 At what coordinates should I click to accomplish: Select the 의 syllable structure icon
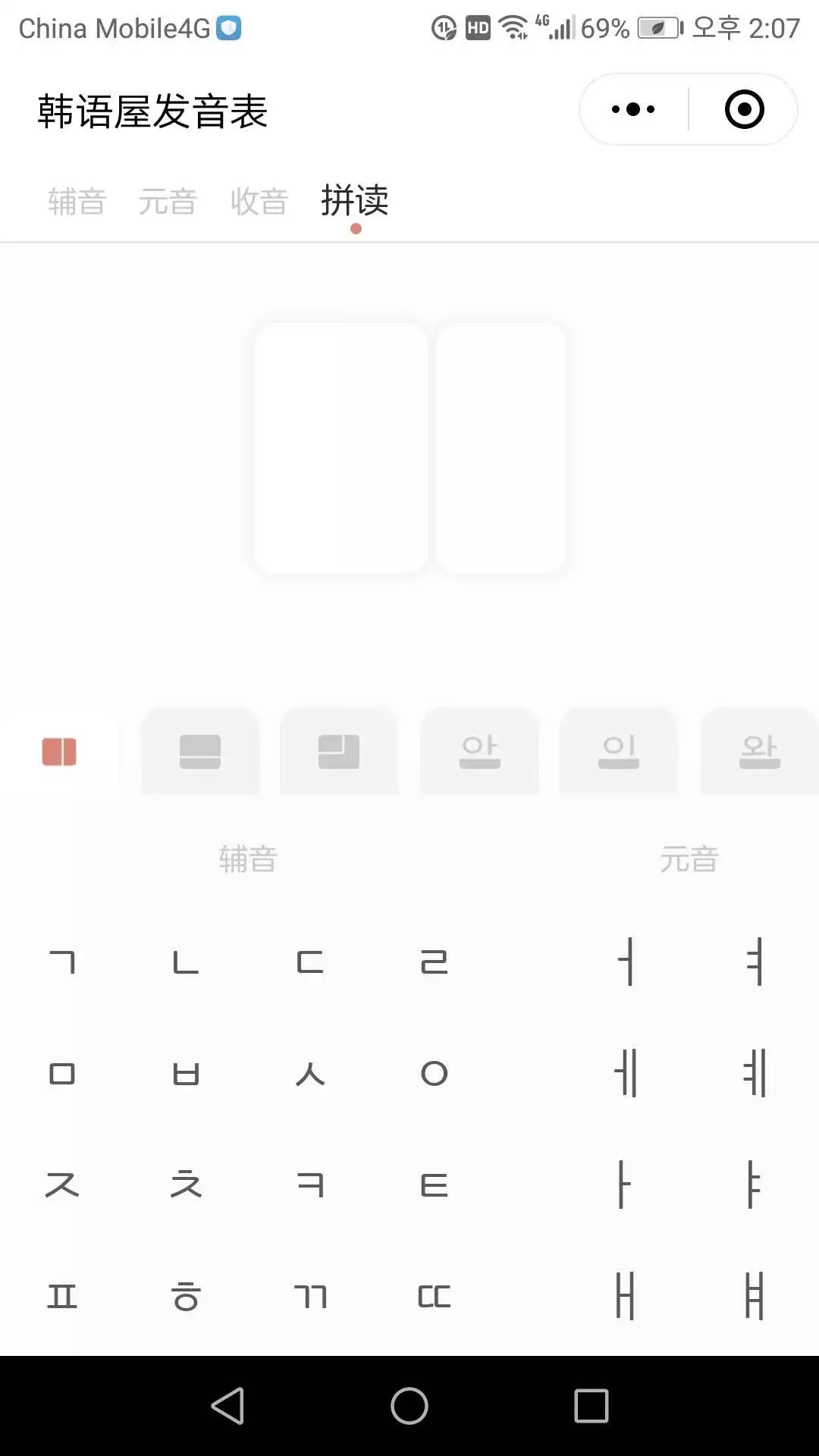coord(618,752)
